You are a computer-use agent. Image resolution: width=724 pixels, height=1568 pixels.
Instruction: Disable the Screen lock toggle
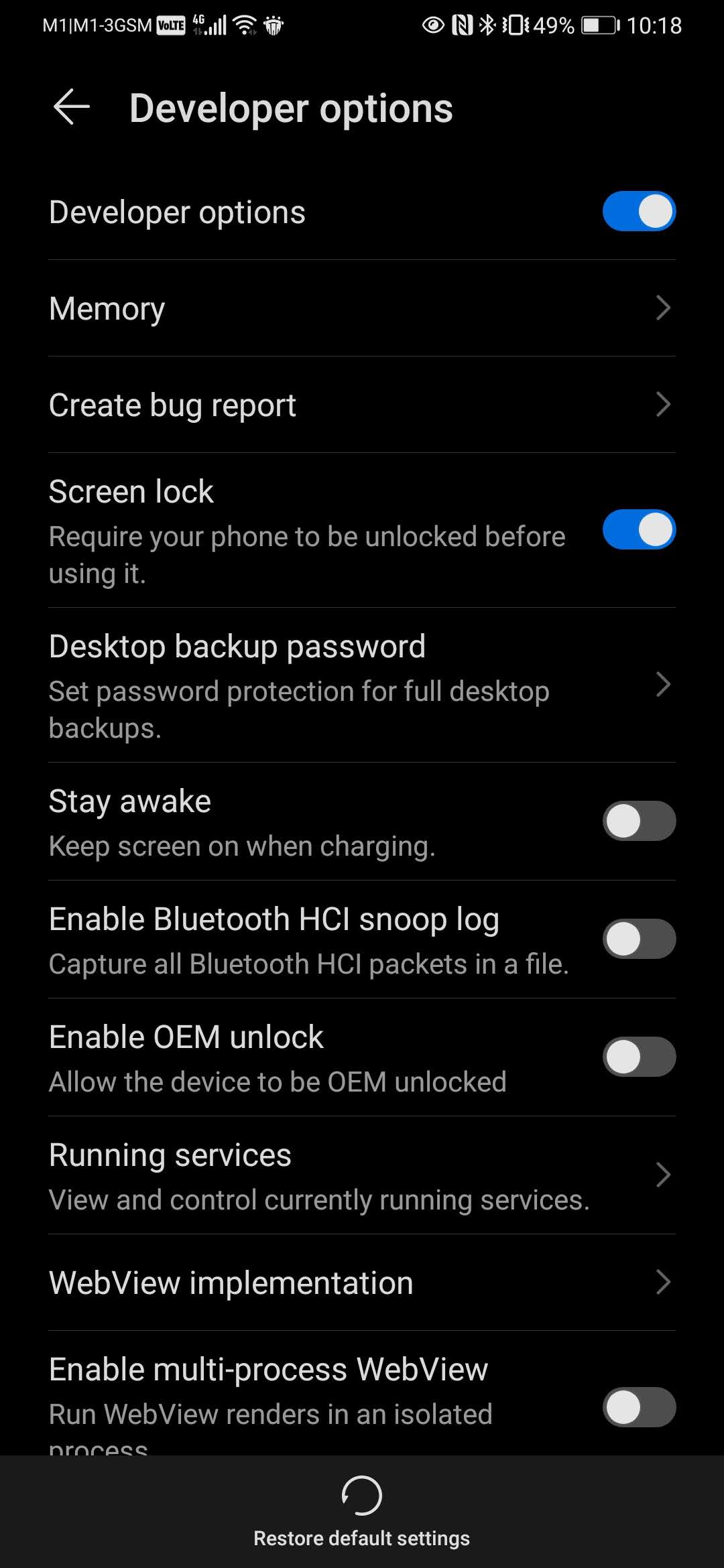point(639,530)
